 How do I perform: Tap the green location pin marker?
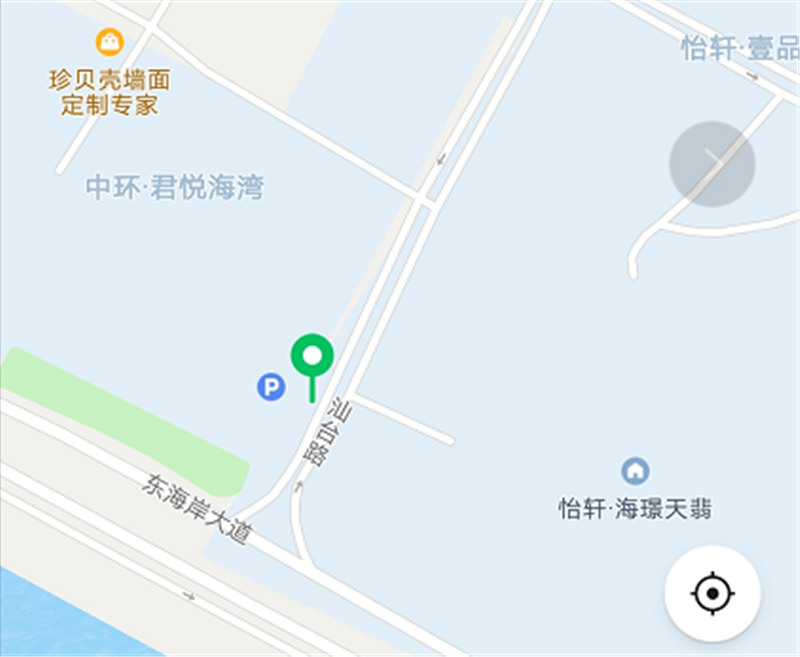pyautogui.click(x=312, y=357)
